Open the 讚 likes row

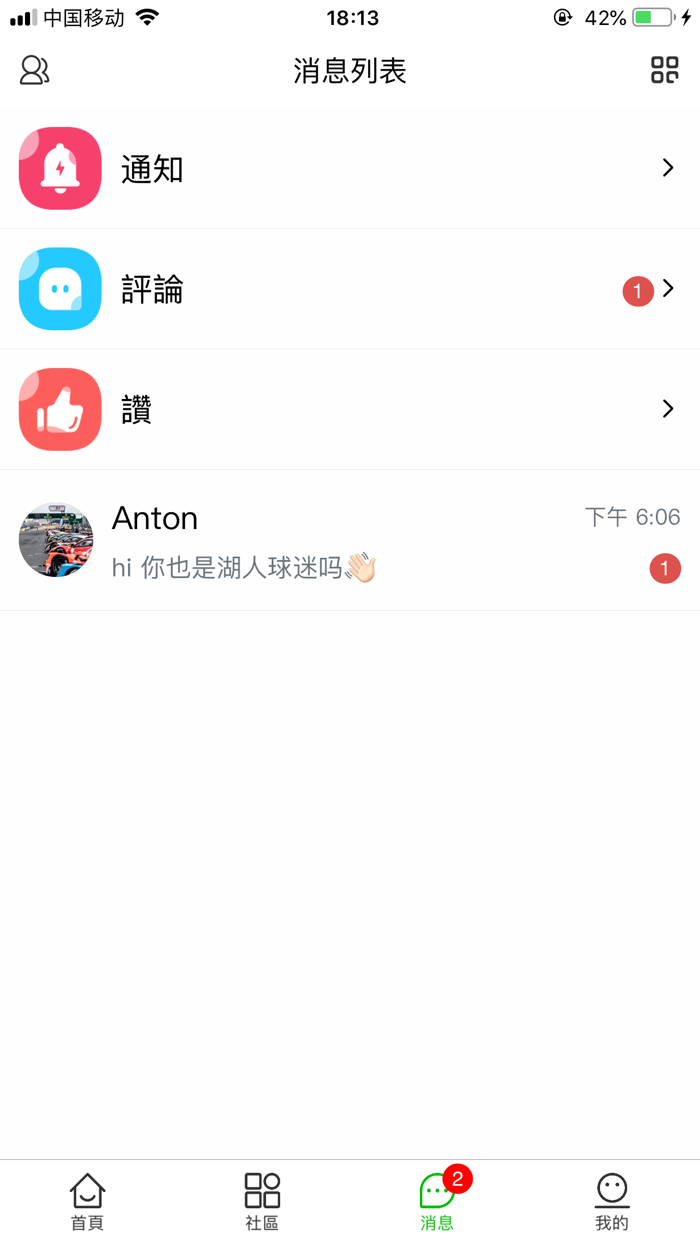coord(350,410)
